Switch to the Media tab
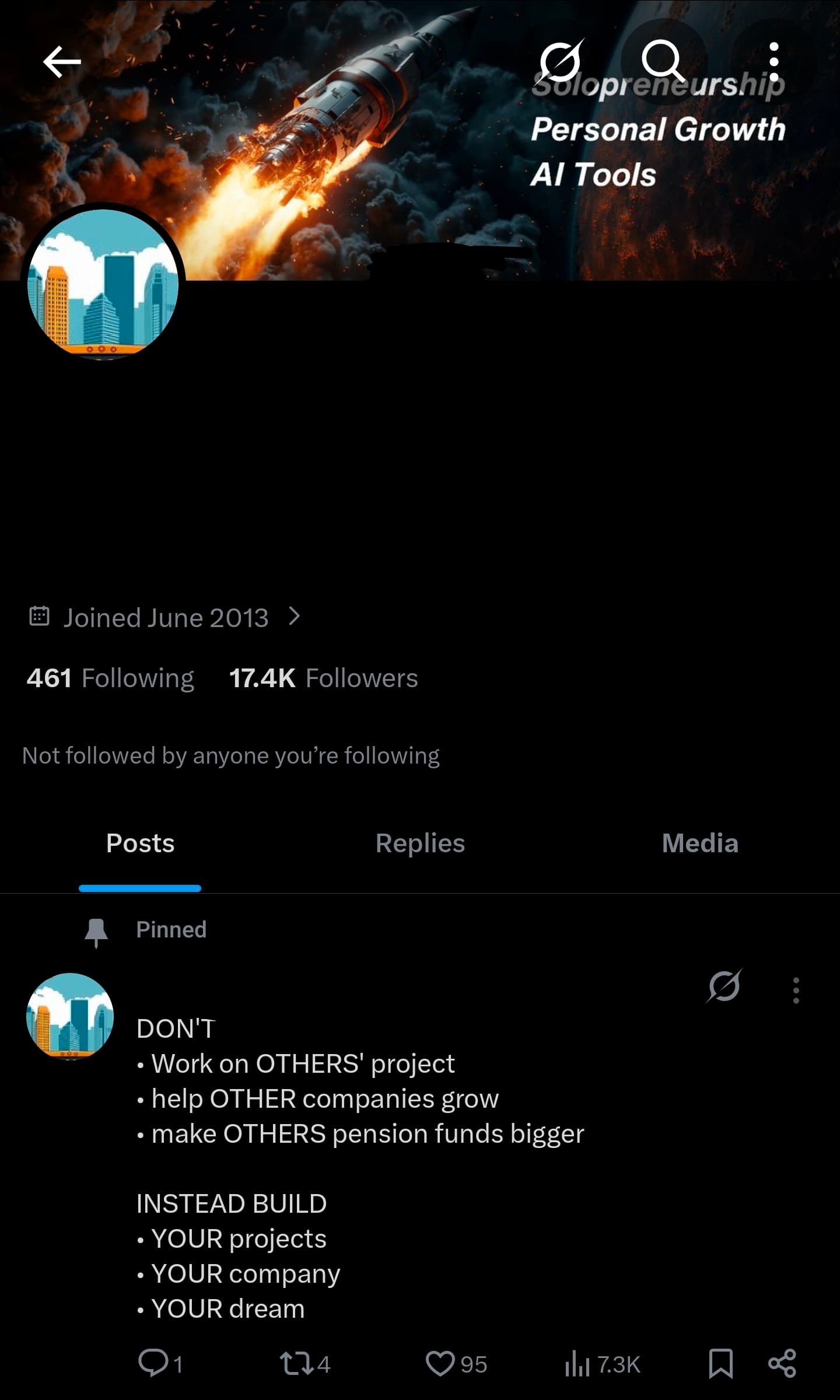The image size is (840, 1400). (x=699, y=843)
